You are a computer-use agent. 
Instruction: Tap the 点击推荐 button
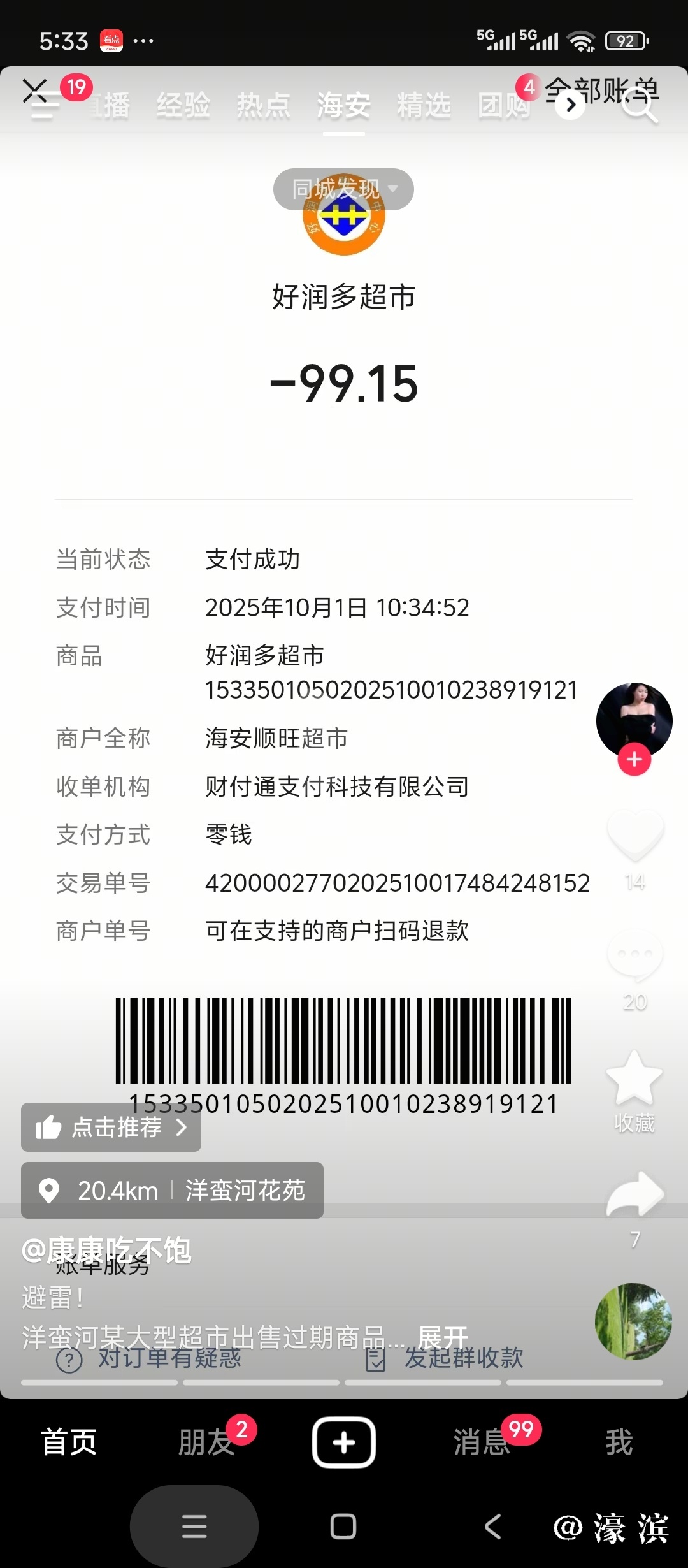tap(111, 1128)
